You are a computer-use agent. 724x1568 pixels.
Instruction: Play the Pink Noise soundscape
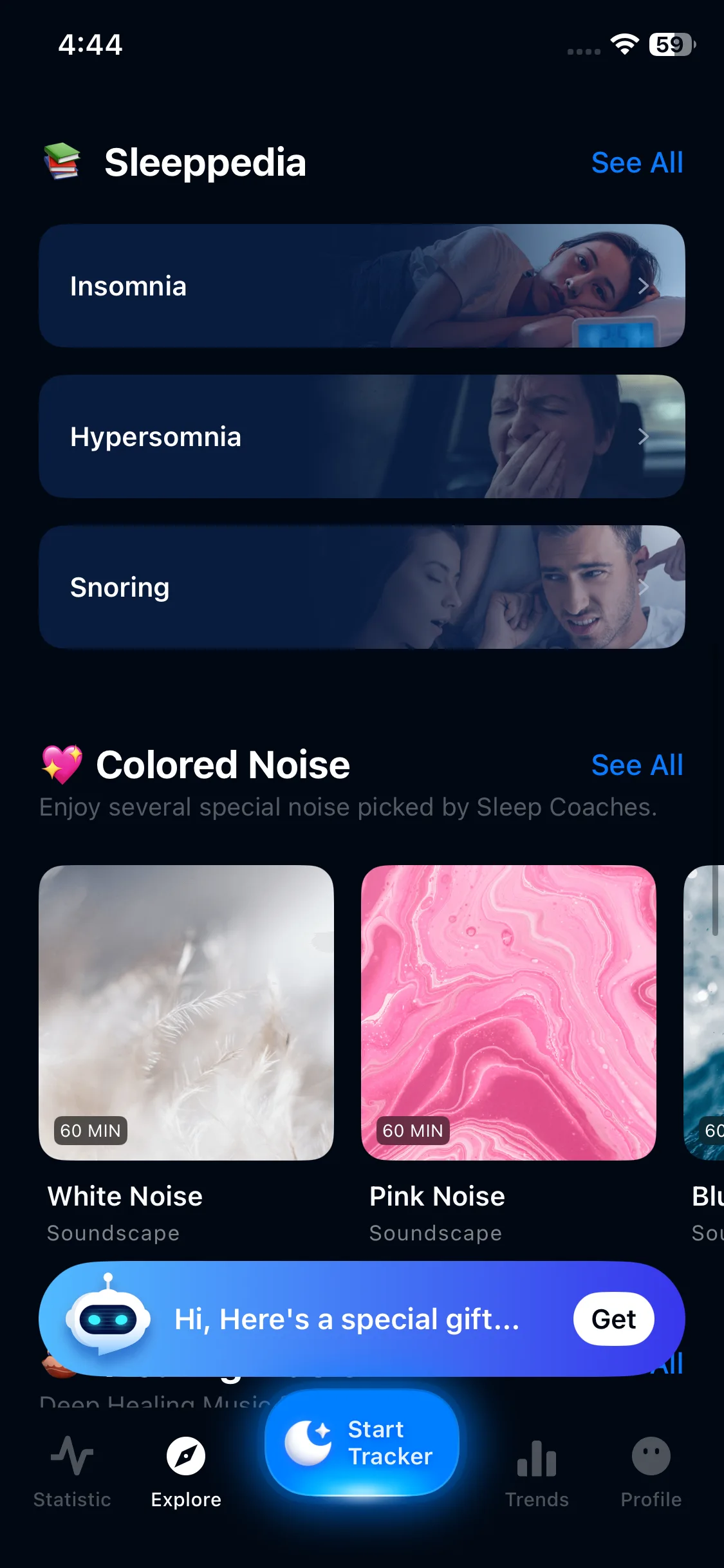tap(508, 1013)
